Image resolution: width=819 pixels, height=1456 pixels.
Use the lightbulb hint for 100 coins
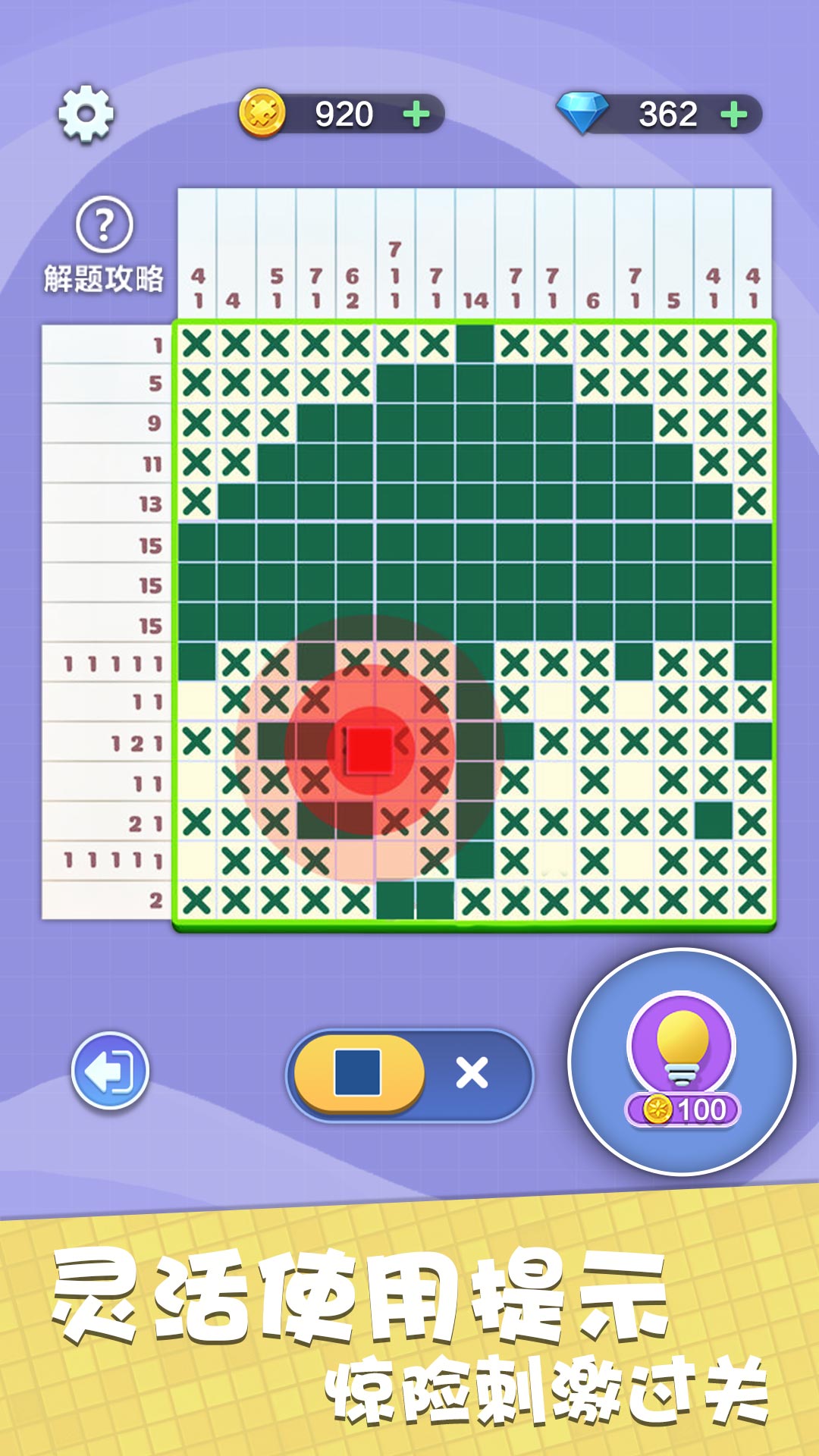682,1061
